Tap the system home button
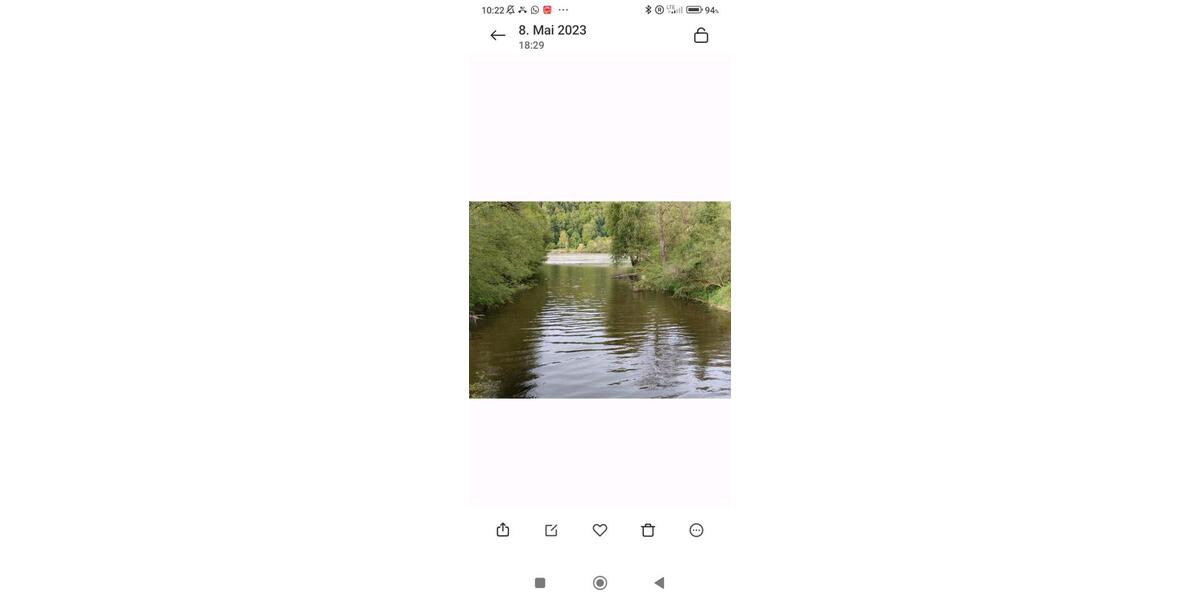The image size is (1200, 600). pos(600,583)
